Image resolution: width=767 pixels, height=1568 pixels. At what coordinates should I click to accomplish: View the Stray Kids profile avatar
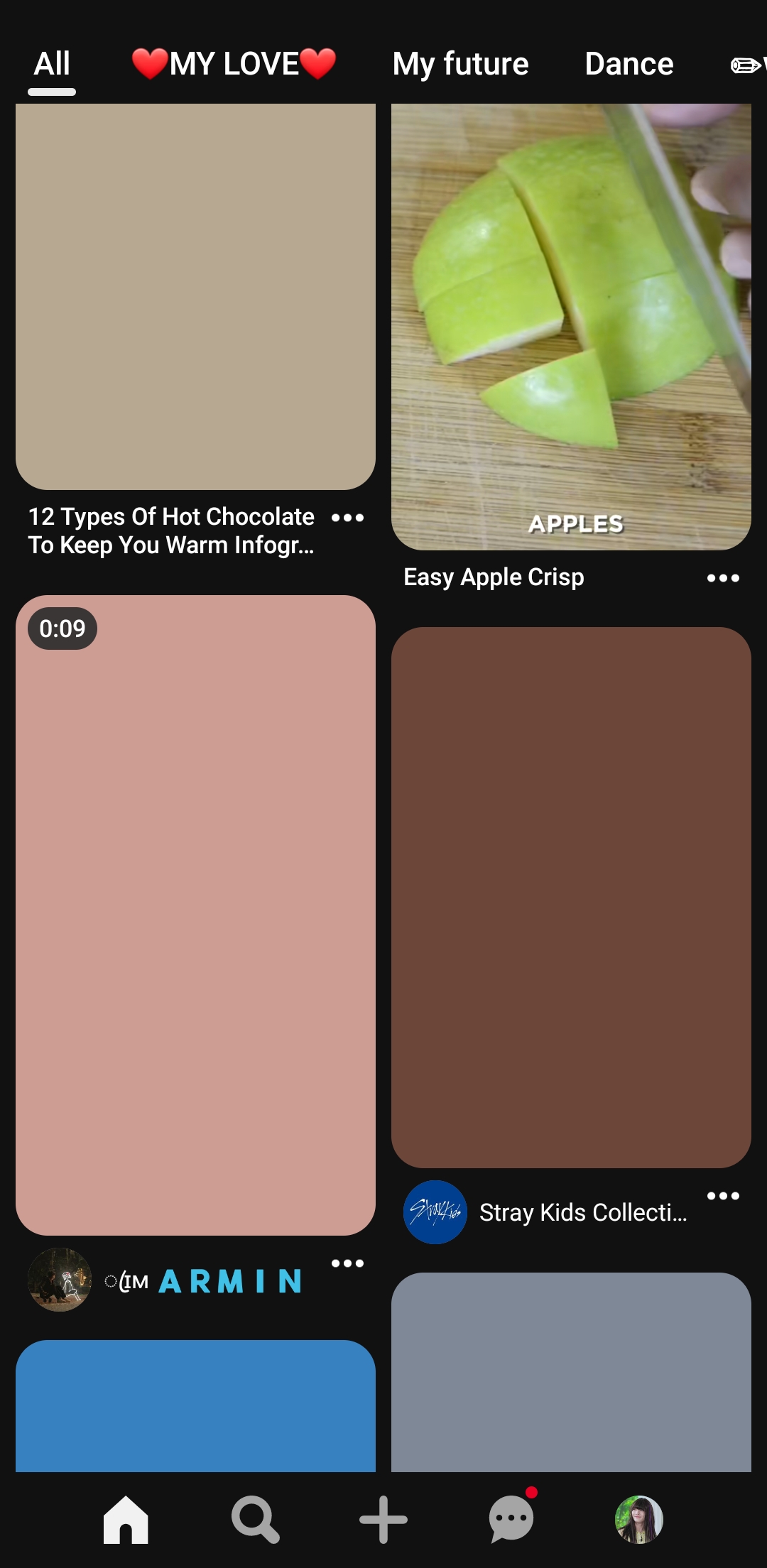[x=435, y=1212]
